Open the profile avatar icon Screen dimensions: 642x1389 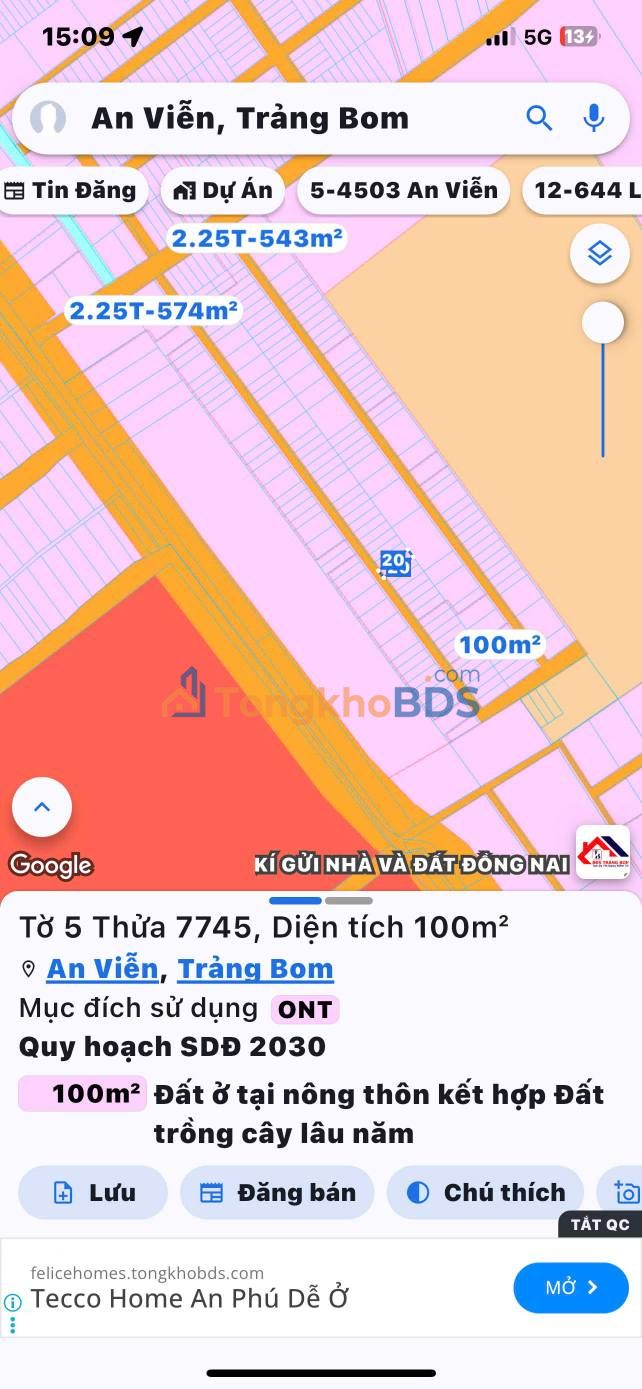[x=48, y=118]
